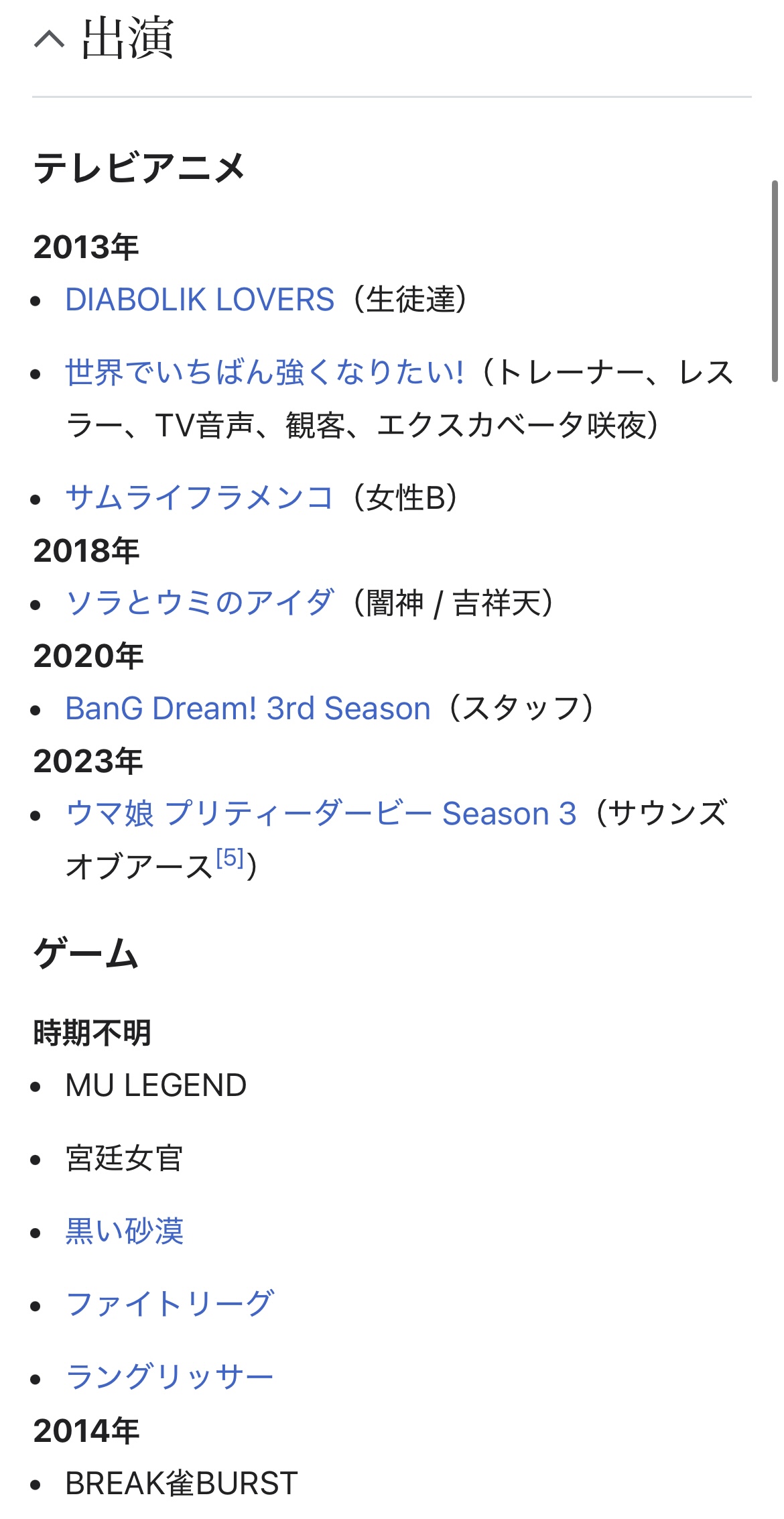Open ウマ娘 プリティーダービー Season 3 link
Screen dimensions: 784x1519
tap(321, 814)
